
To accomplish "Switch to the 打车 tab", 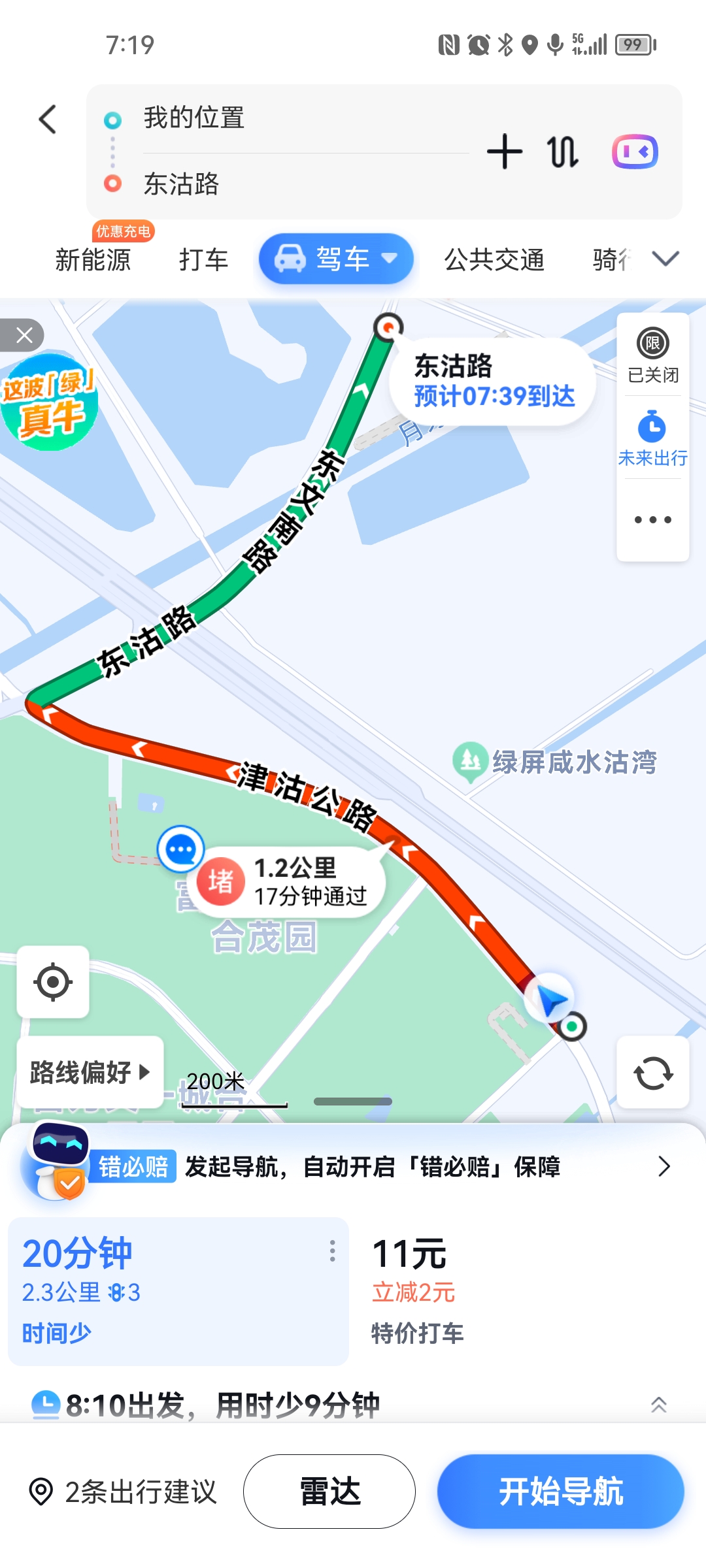I will pyautogui.click(x=203, y=259).
